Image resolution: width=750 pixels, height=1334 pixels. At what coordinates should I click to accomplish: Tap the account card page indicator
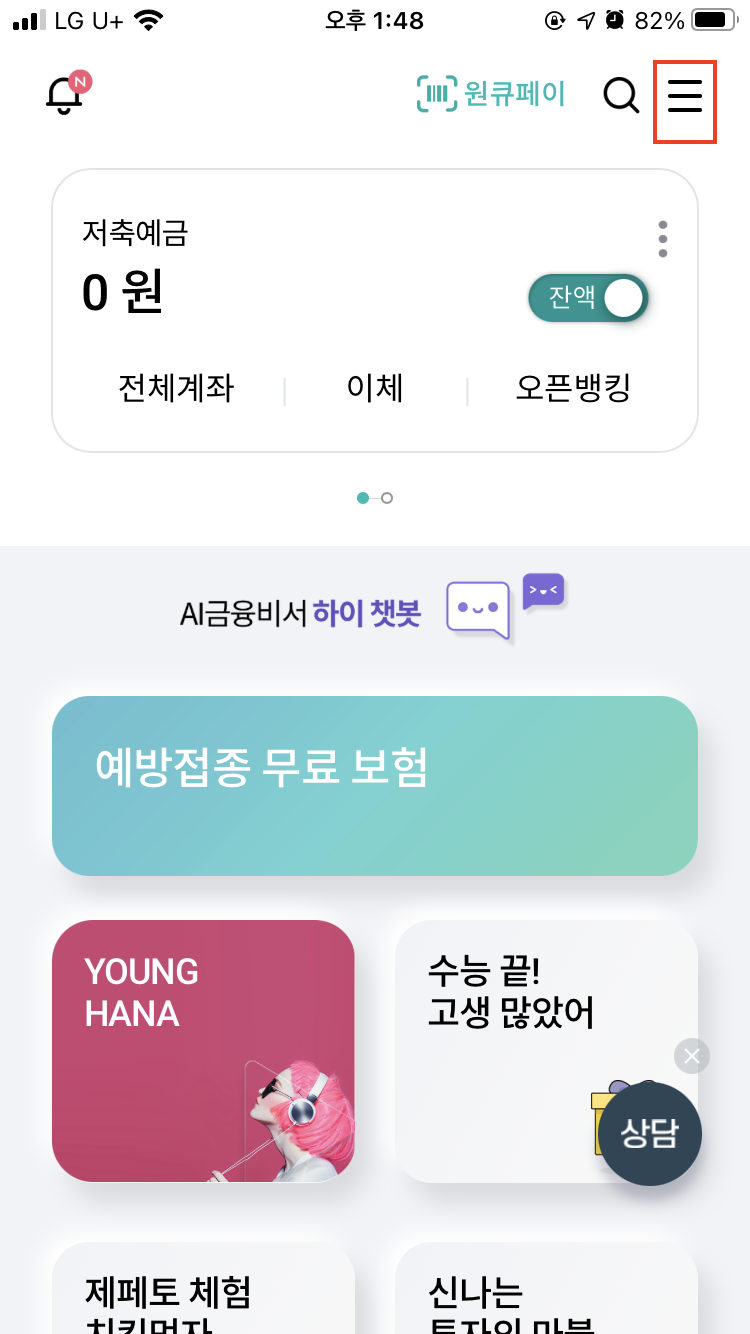375,497
